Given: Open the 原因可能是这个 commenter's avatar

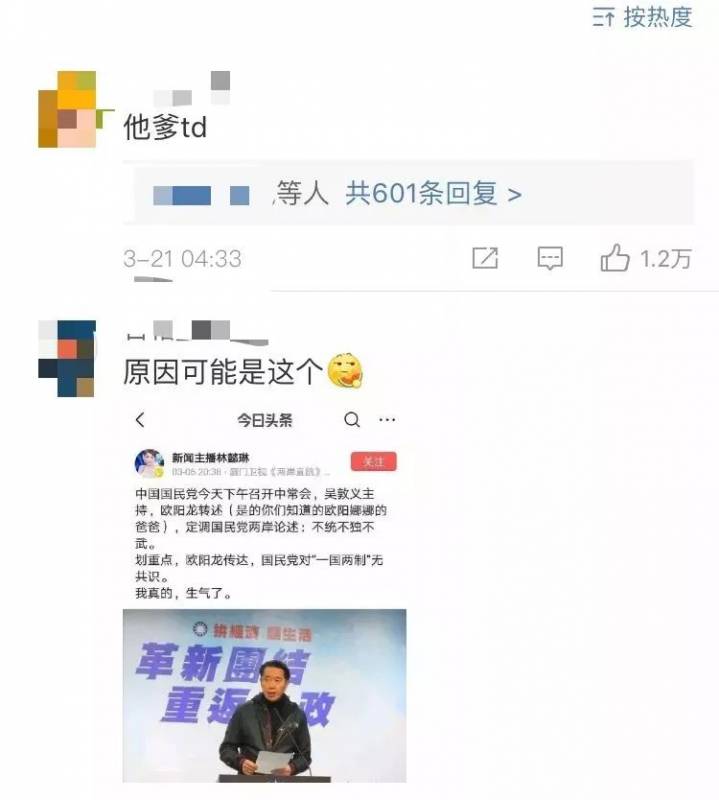Looking at the screenshot, I should 67,357.
